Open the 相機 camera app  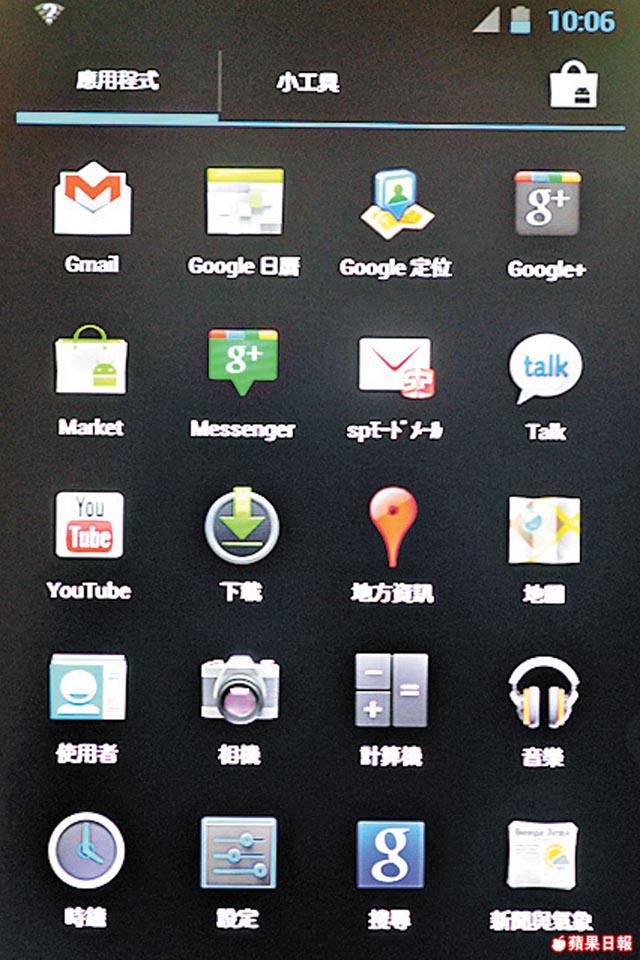coord(240,688)
